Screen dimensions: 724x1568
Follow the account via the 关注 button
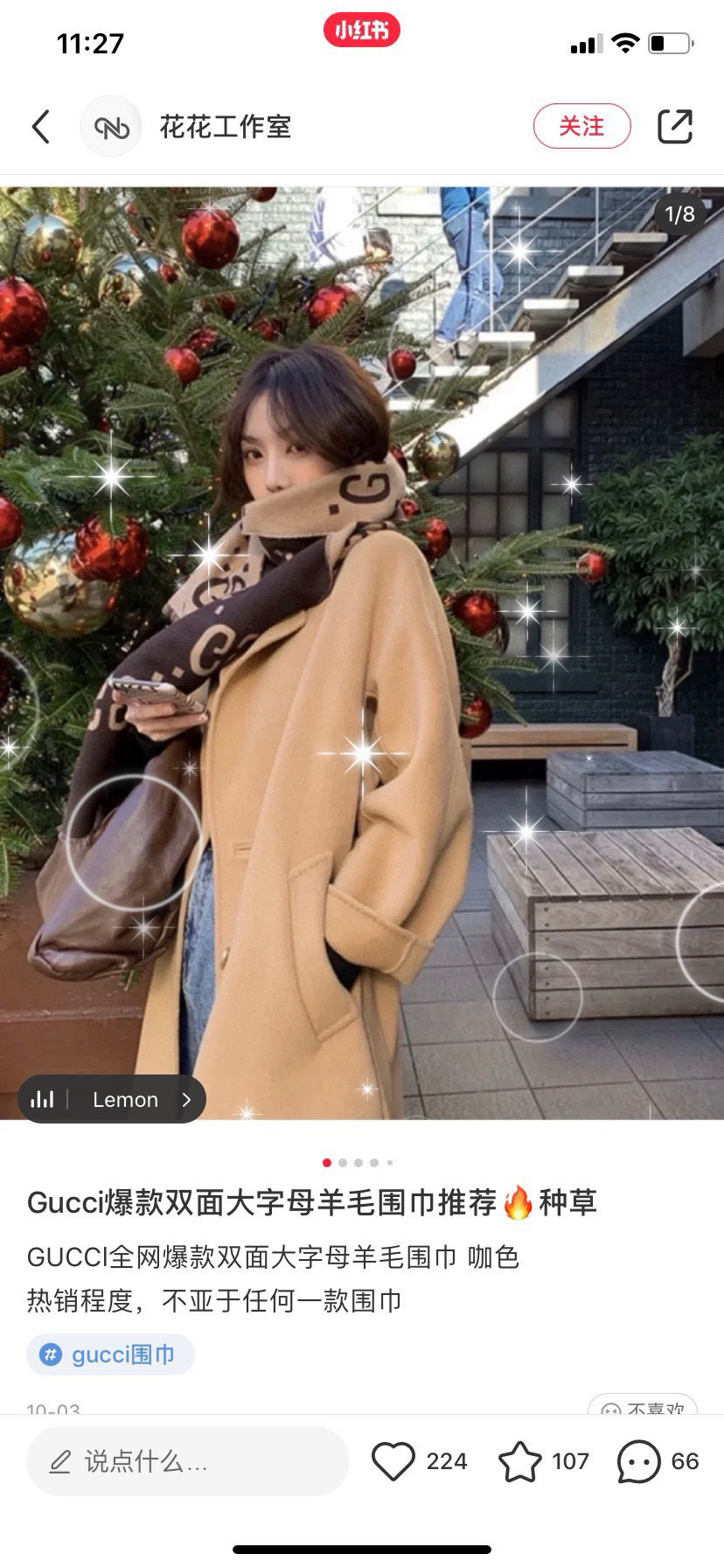coord(581,126)
